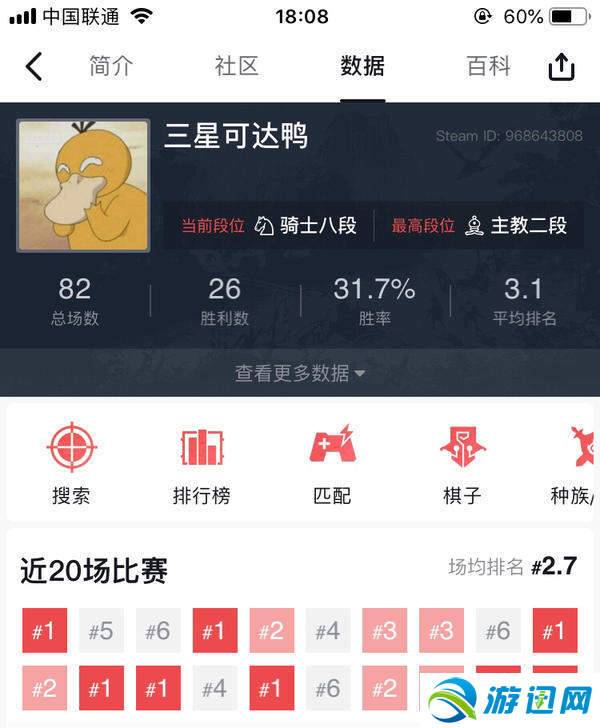Screen dimensions: 600x728
Task: Switch to the 简介 tab
Action: (x=110, y=67)
